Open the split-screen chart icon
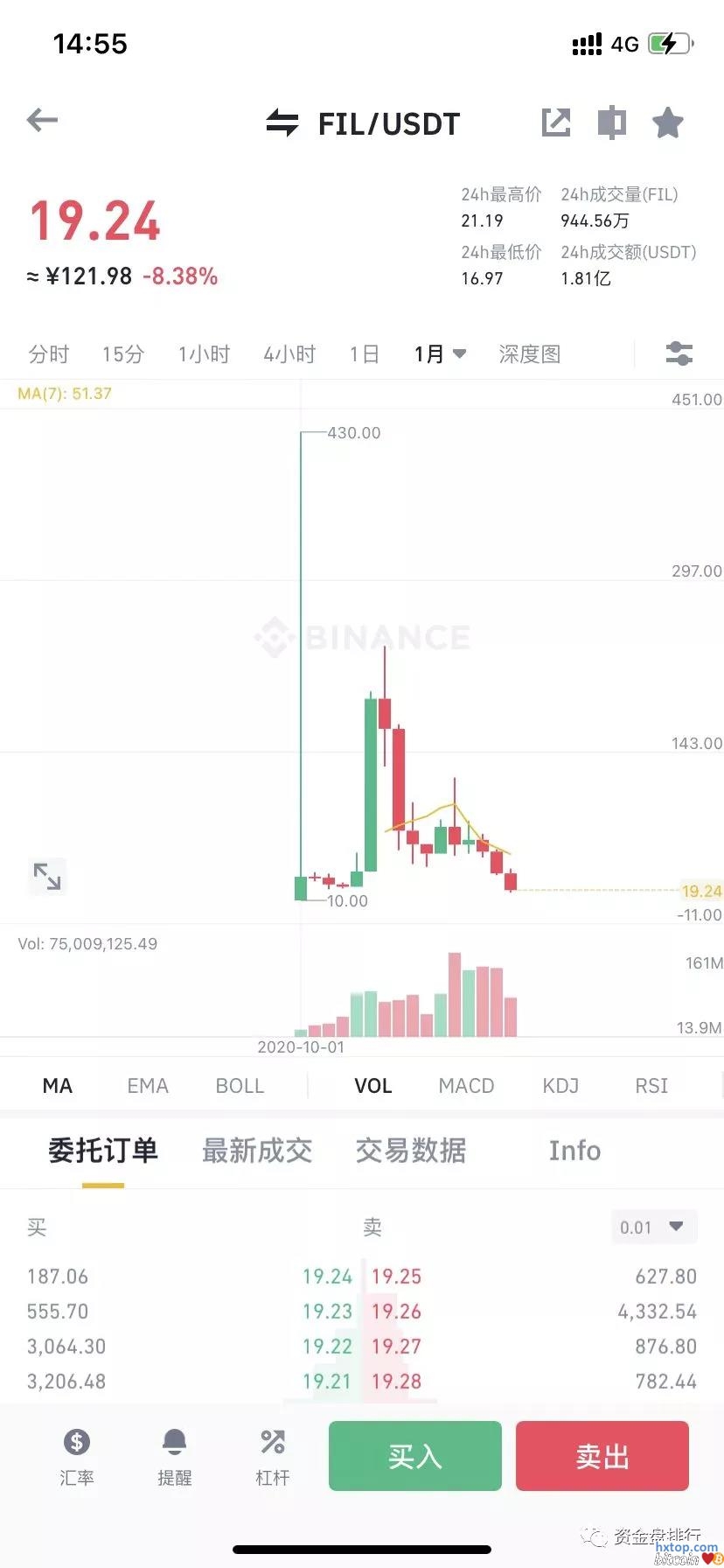The width and height of the screenshot is (724, 1568). point(612,122)
